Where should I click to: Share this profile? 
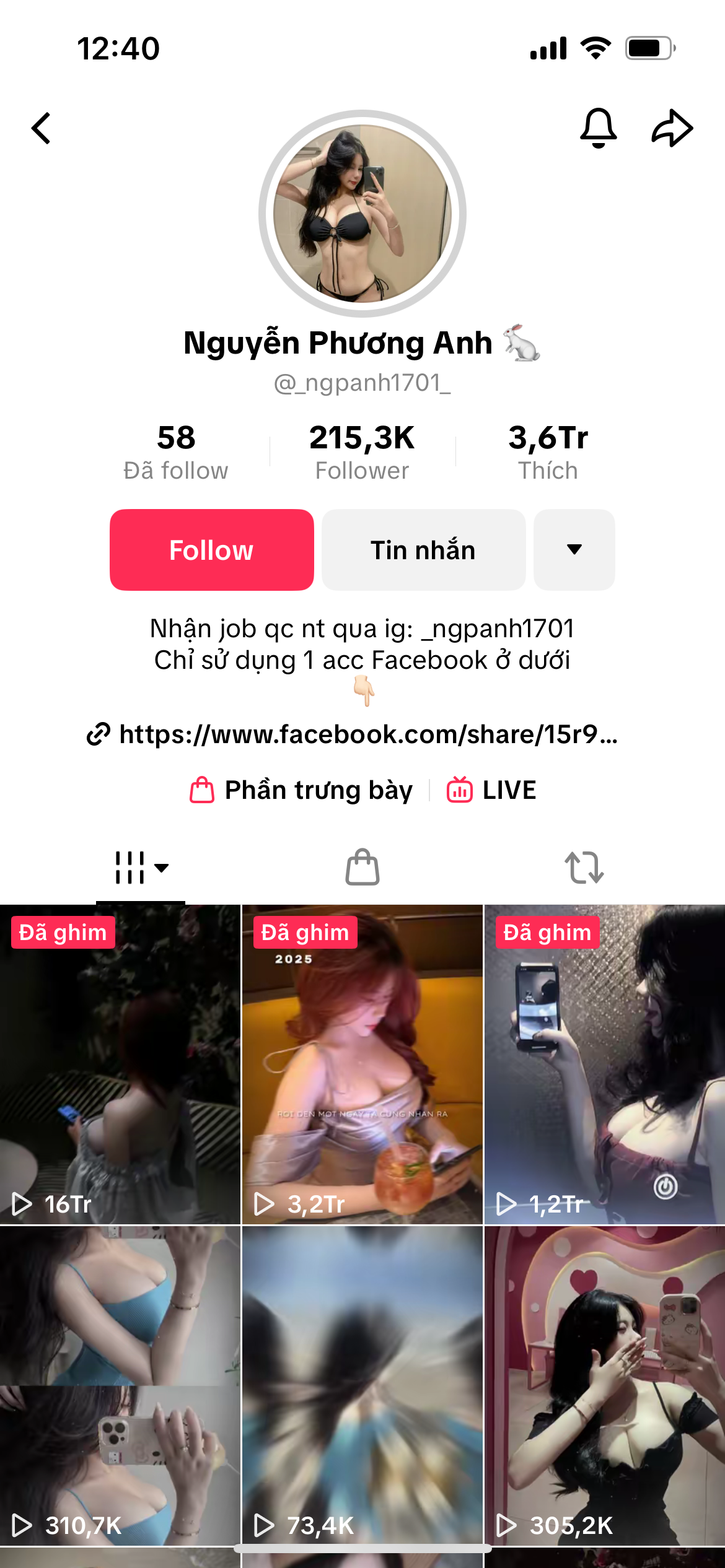coord(672,128)
